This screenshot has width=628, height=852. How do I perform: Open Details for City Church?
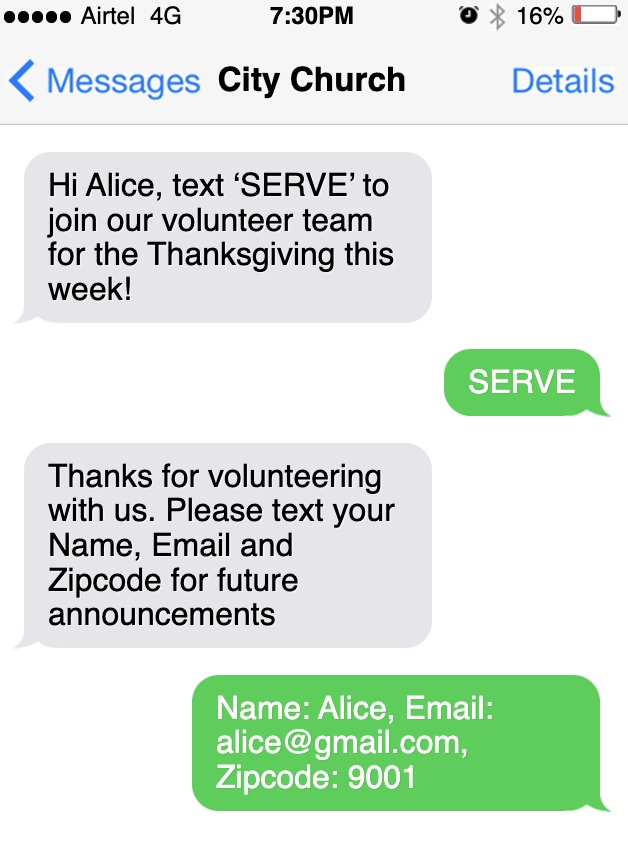click(x=562, y=81)
